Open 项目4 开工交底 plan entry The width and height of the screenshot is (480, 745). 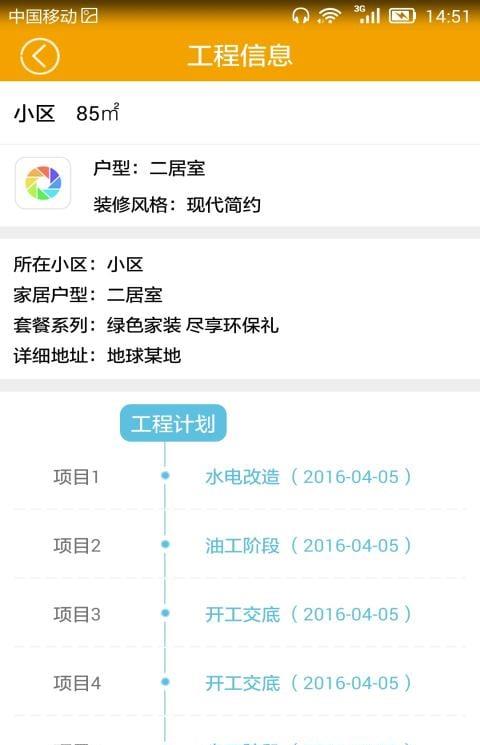tap(240, 682)
